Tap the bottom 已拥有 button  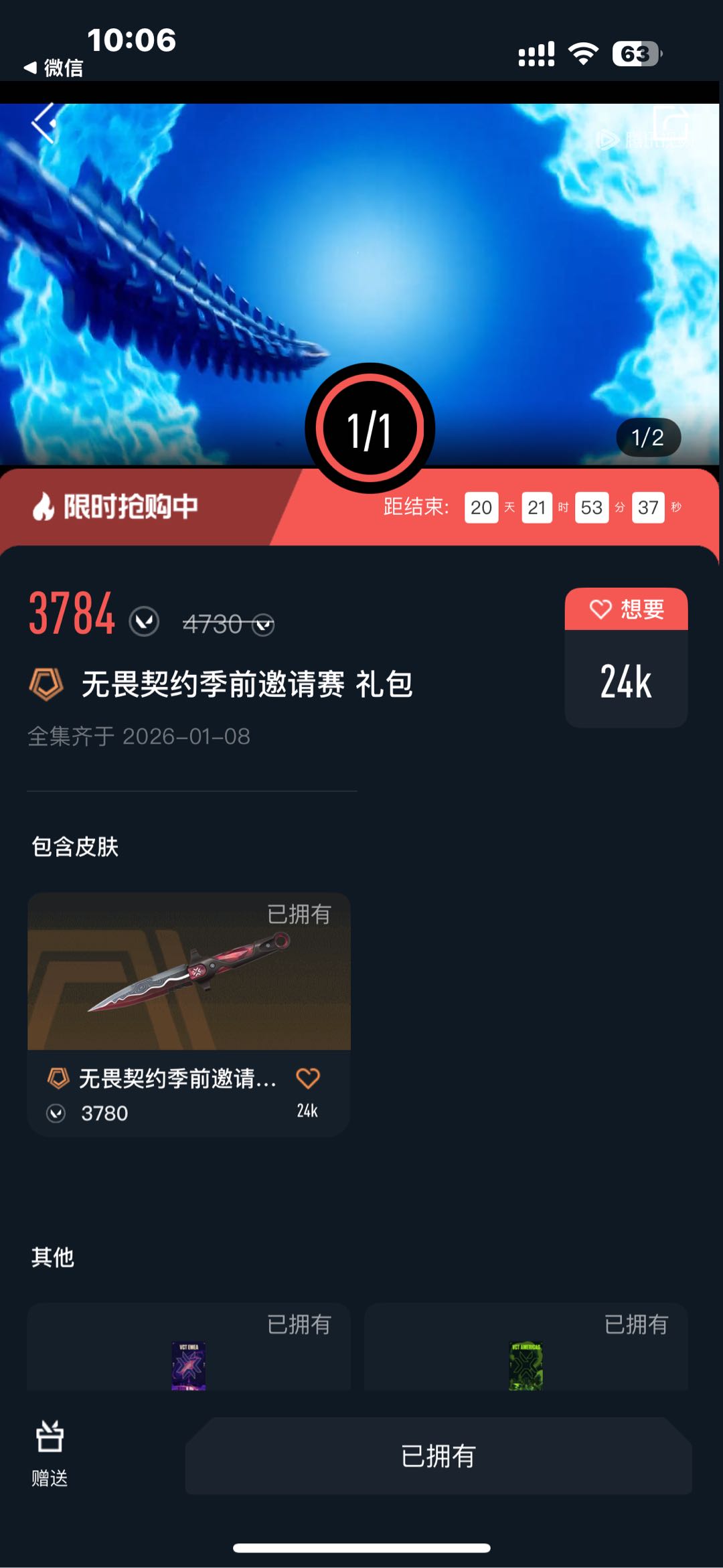point(438,1456)
